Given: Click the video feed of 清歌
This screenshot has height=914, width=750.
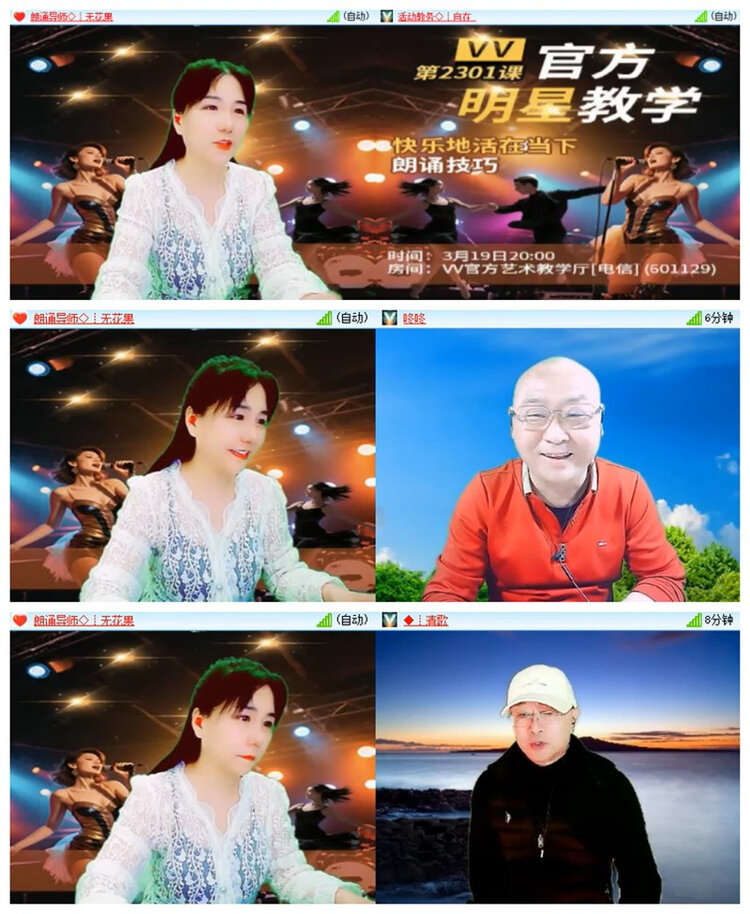Looking at the screenshot, I should pos(560,765).
